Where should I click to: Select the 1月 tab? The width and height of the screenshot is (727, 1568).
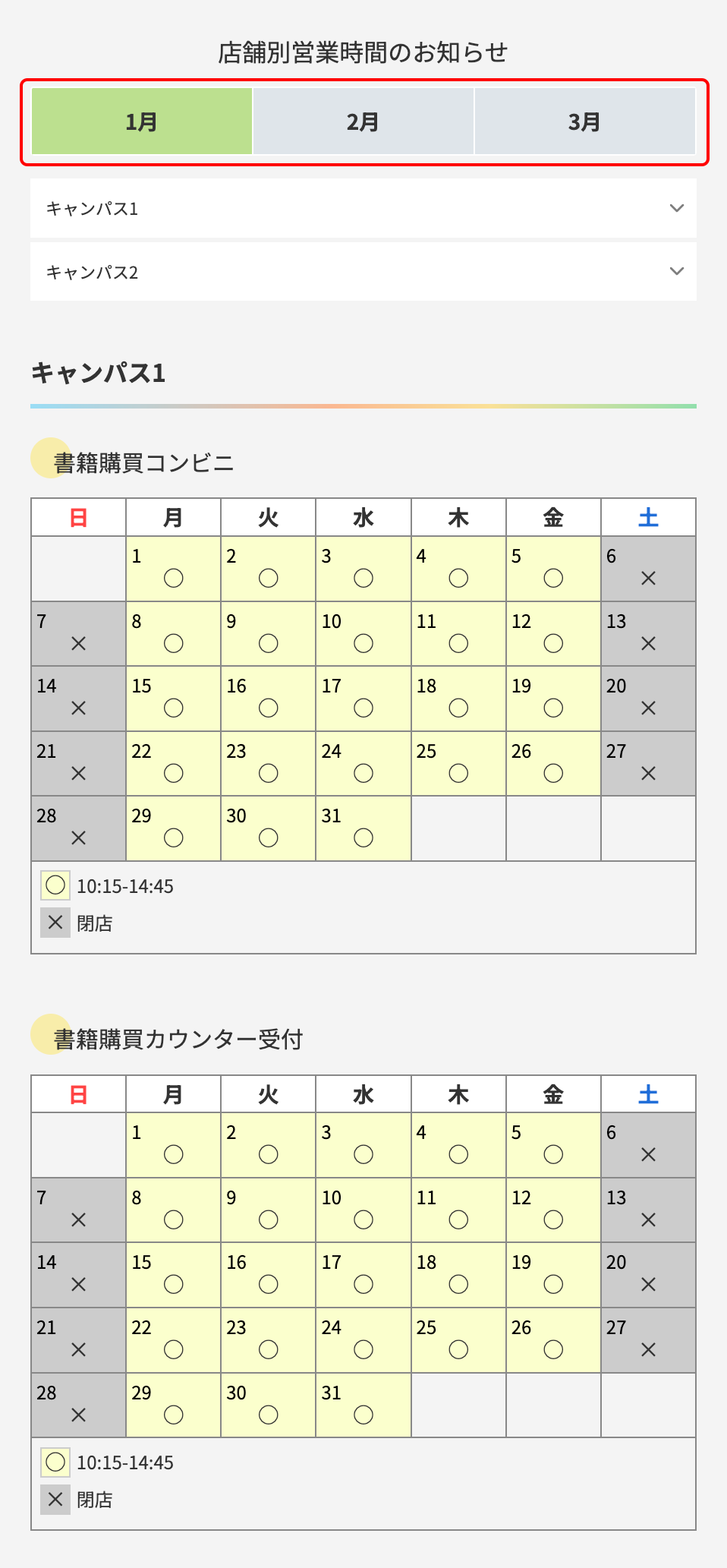point(142,121)
